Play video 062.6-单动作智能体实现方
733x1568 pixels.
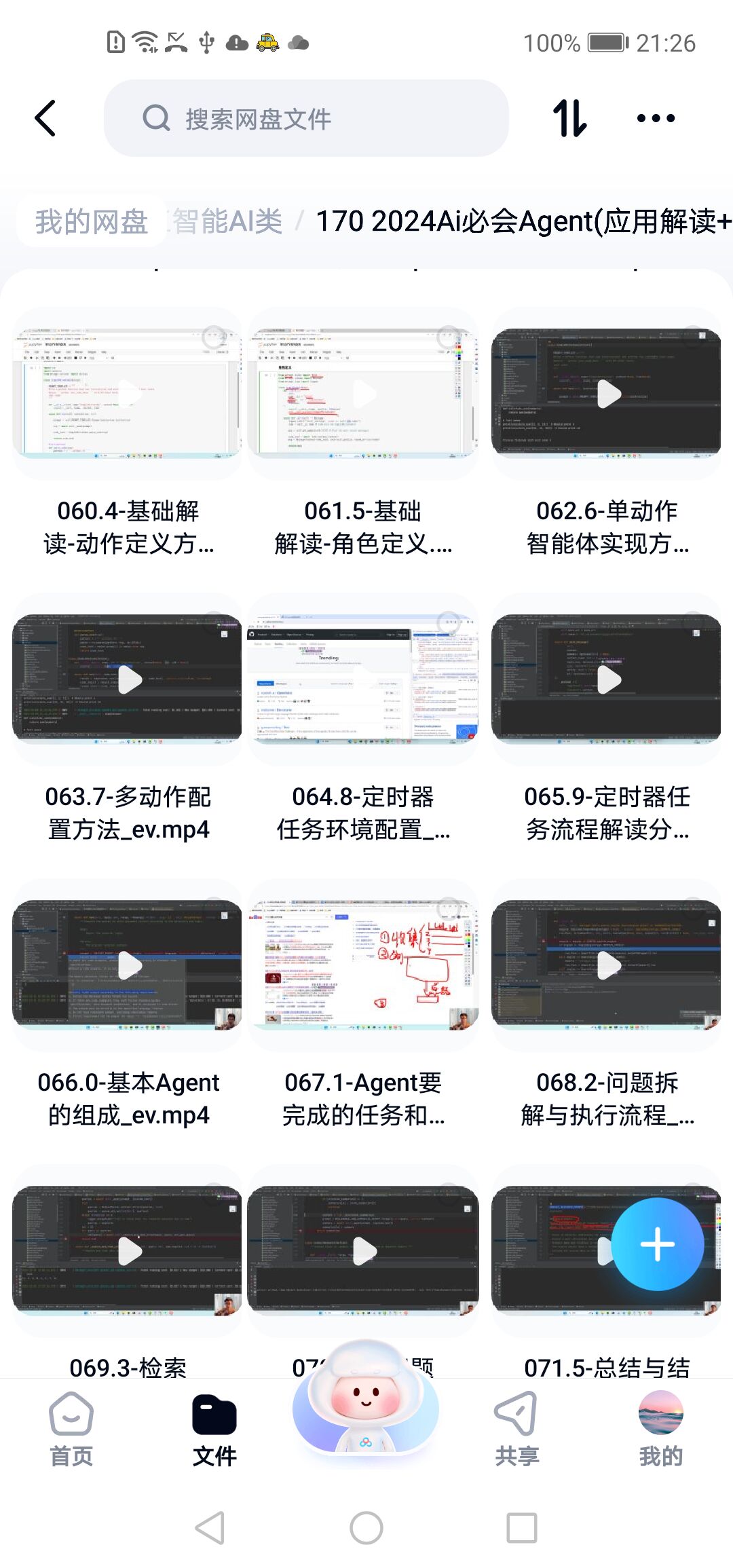click(607, 394)
